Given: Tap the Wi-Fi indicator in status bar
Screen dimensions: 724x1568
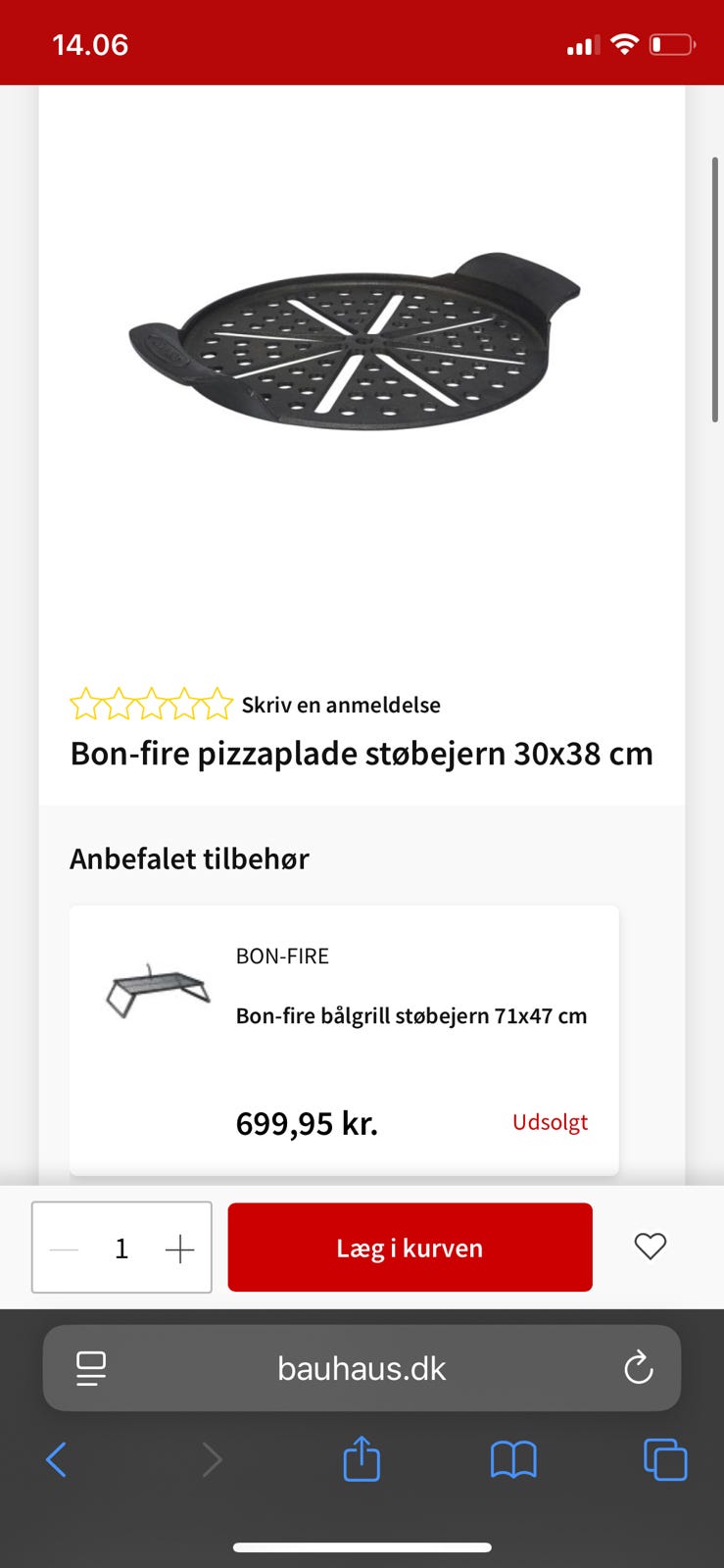Looking at the screenshot, I should [x=624, y=43].
